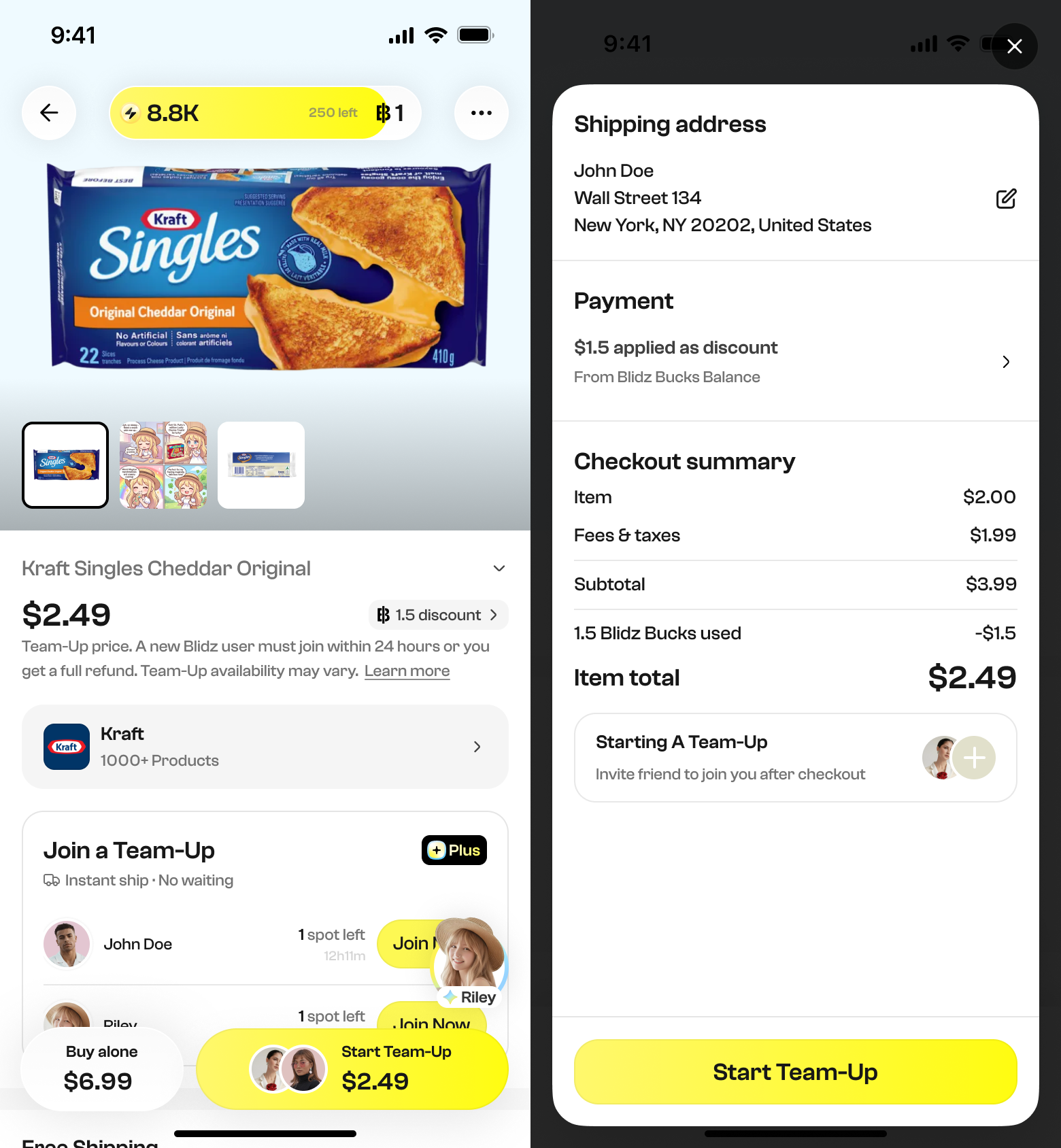Open the 1.5 discount chip
The width and height of the screenshot is (1061, 1148).
pos(439,615)
